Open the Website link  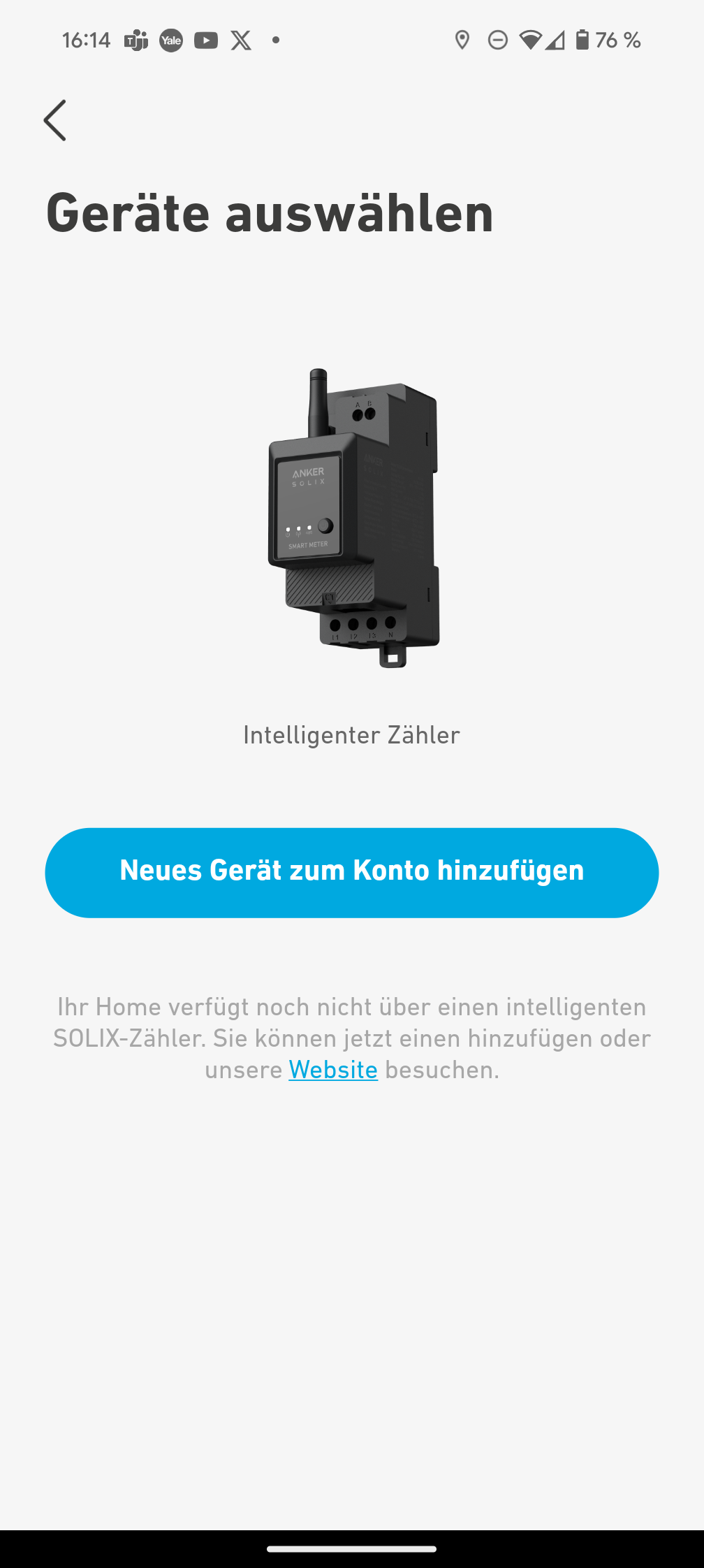click(x=333, y=1070)
